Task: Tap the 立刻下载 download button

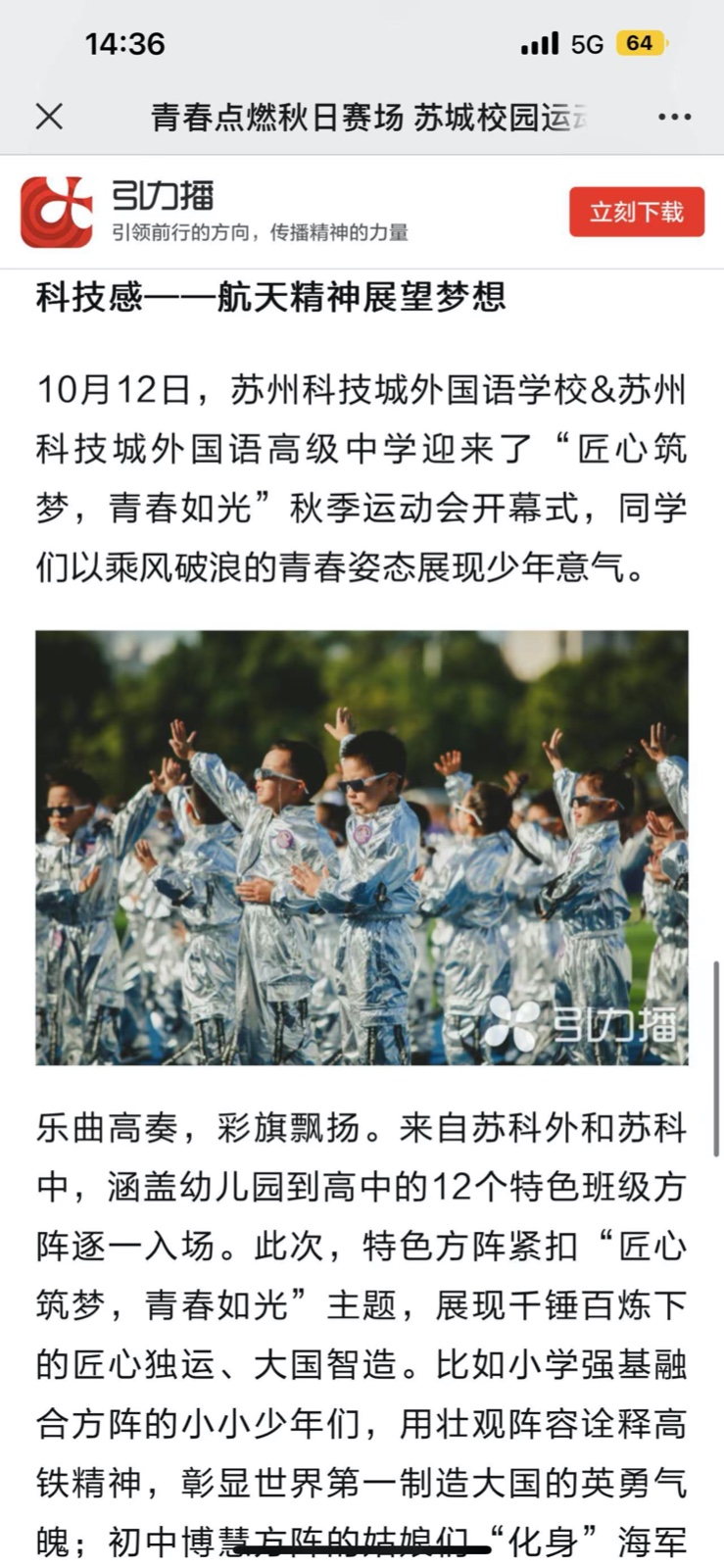Action: click(x=636, y=212)
